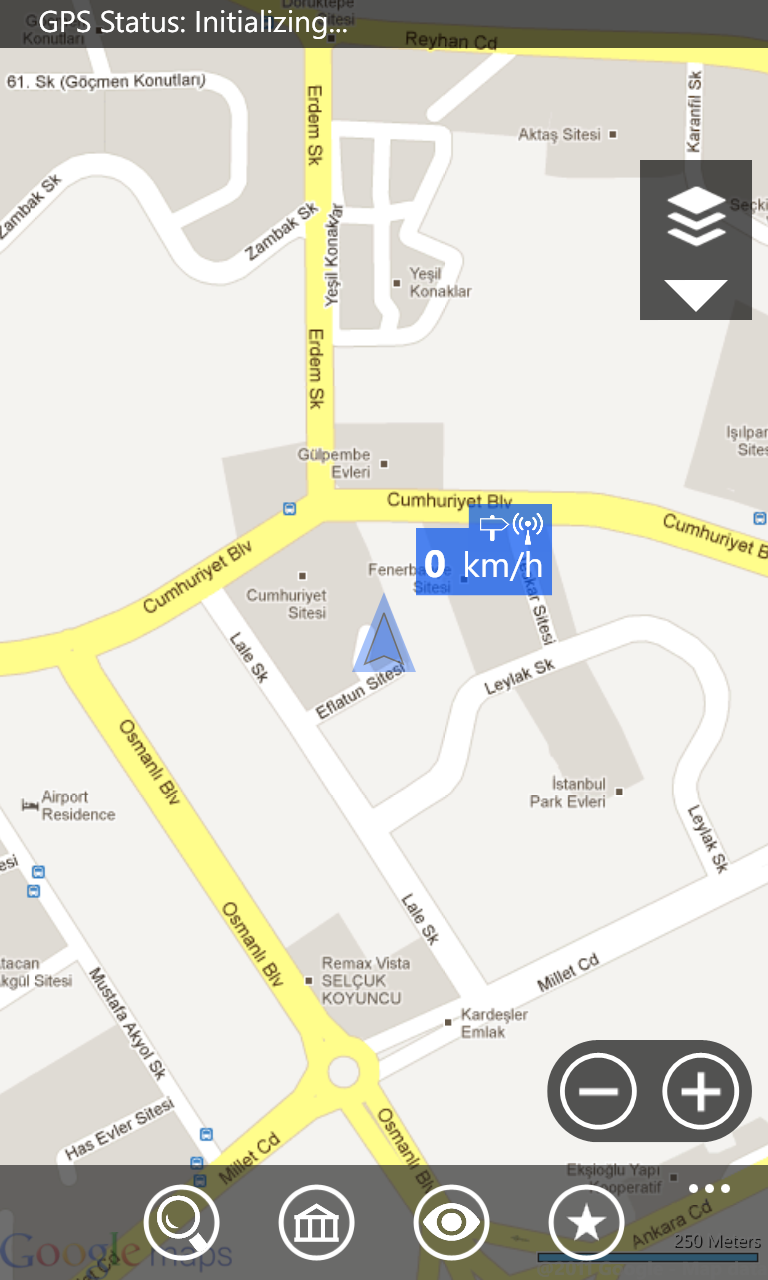Zoom in with the plus button
The image size is (768, 1280).
coord(700,1091)
